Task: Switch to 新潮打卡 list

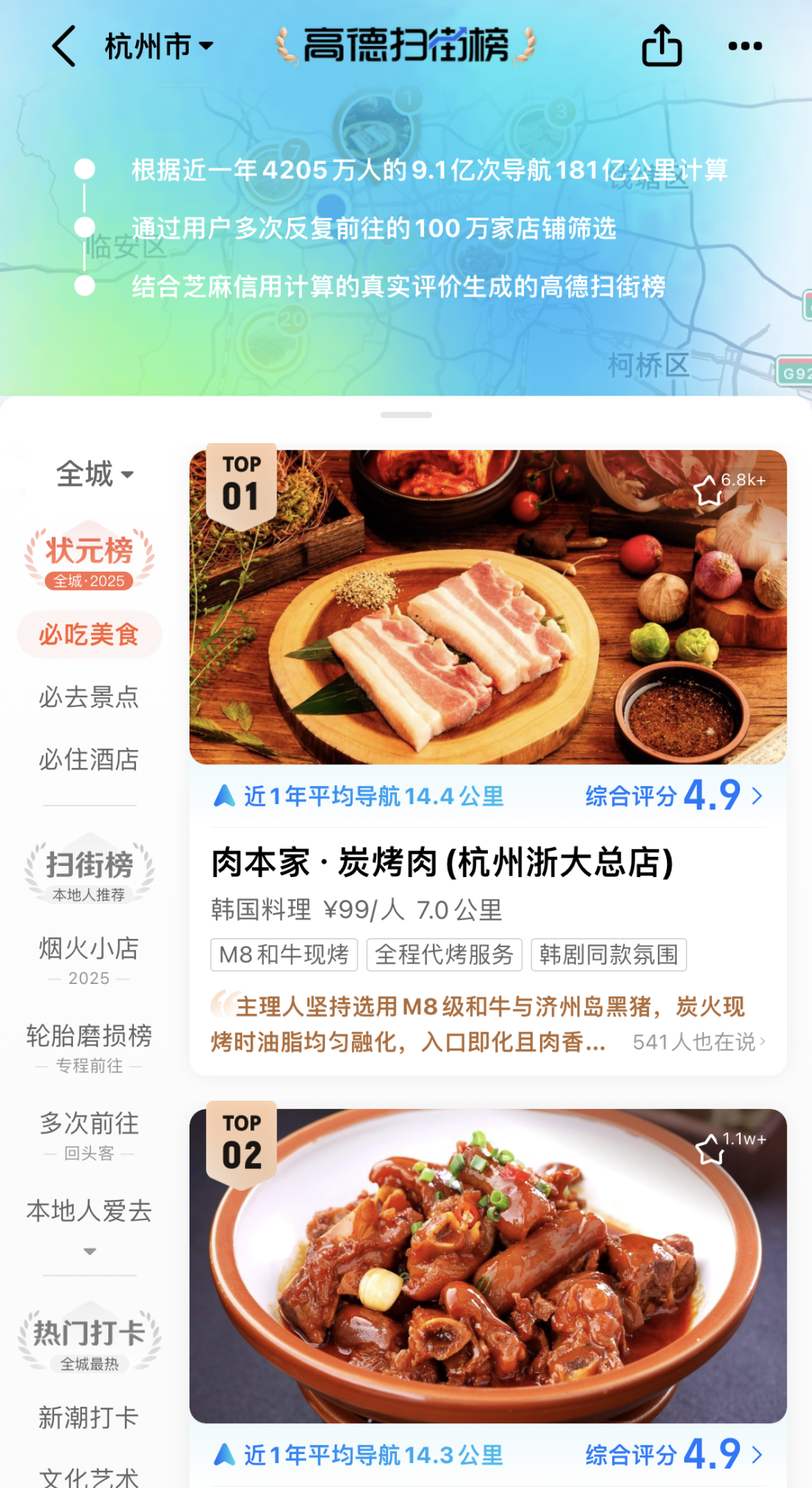Action: pos(89,1417)
